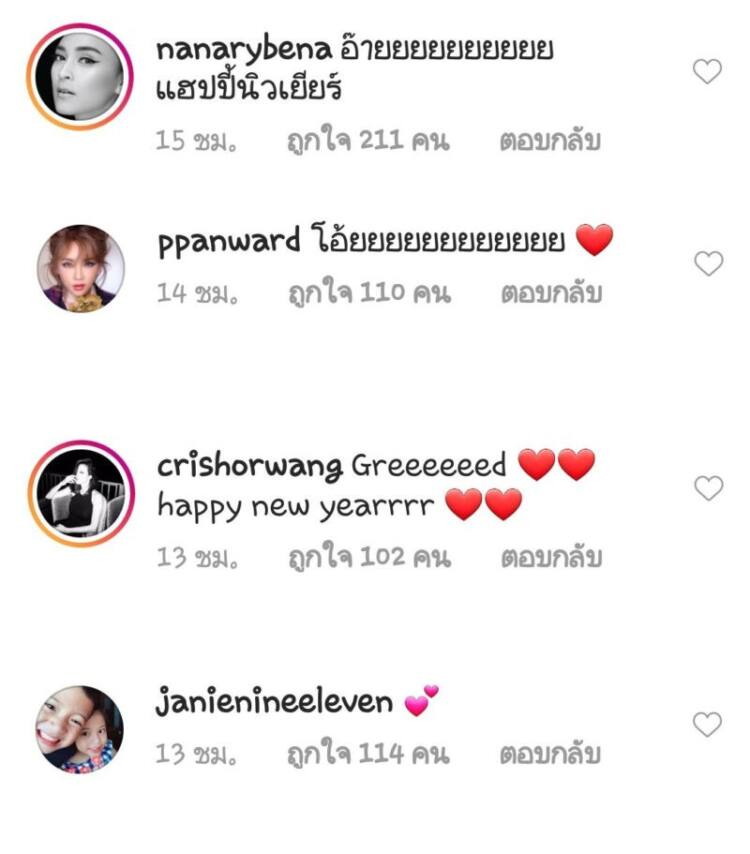Like nanarybena's comment
This screenshot has width=750, height=854.
point(708,71)
